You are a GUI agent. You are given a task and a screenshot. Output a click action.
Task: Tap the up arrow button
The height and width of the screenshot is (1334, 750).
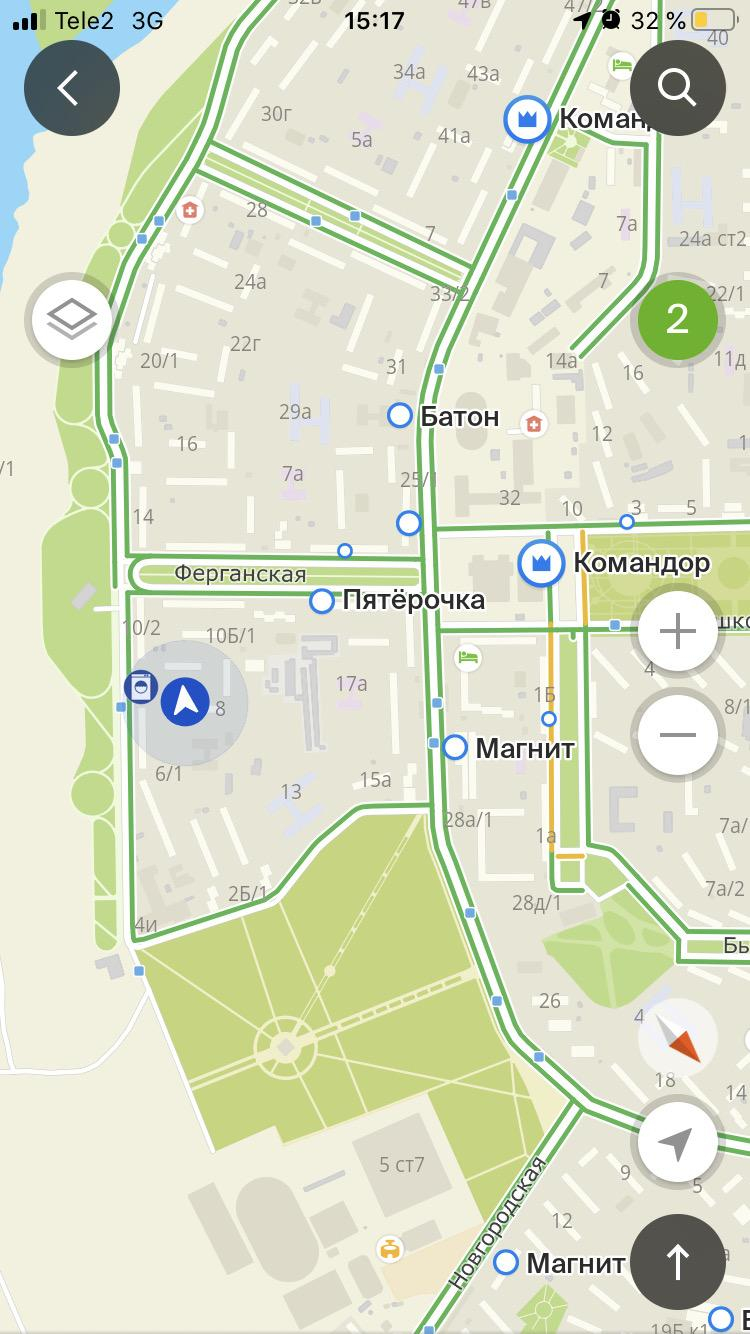[x=677, y=1262]
